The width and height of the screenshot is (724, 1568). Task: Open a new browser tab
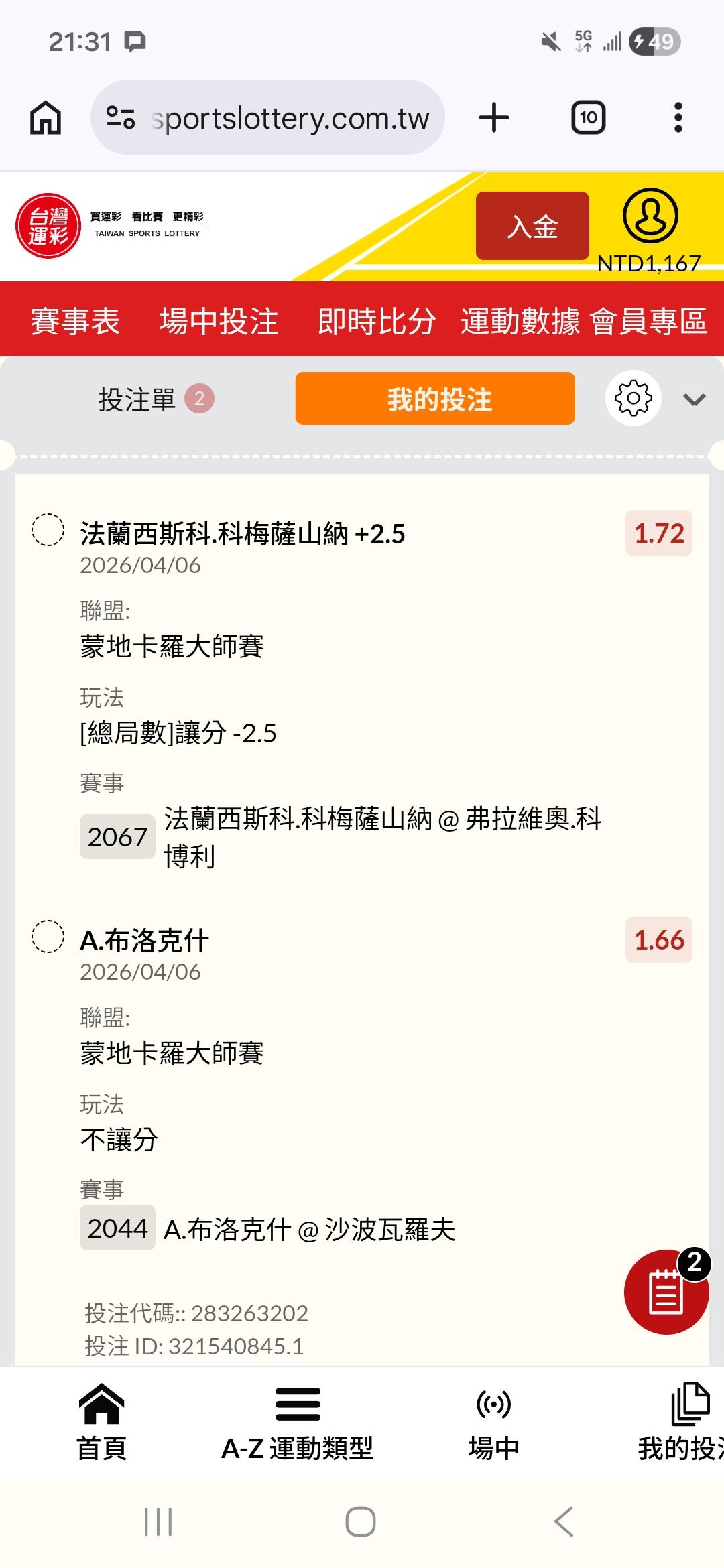tap(494, 118)
